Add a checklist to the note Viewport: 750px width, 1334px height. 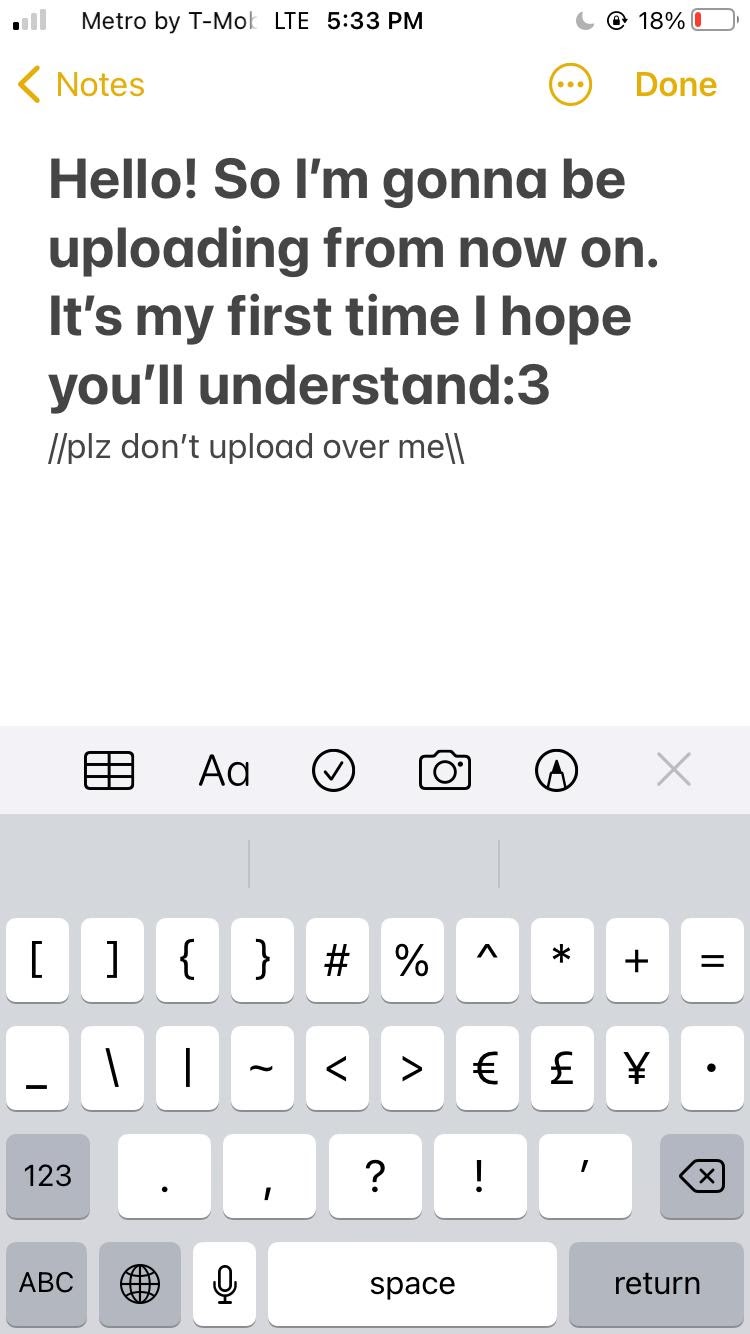point(333,771)
